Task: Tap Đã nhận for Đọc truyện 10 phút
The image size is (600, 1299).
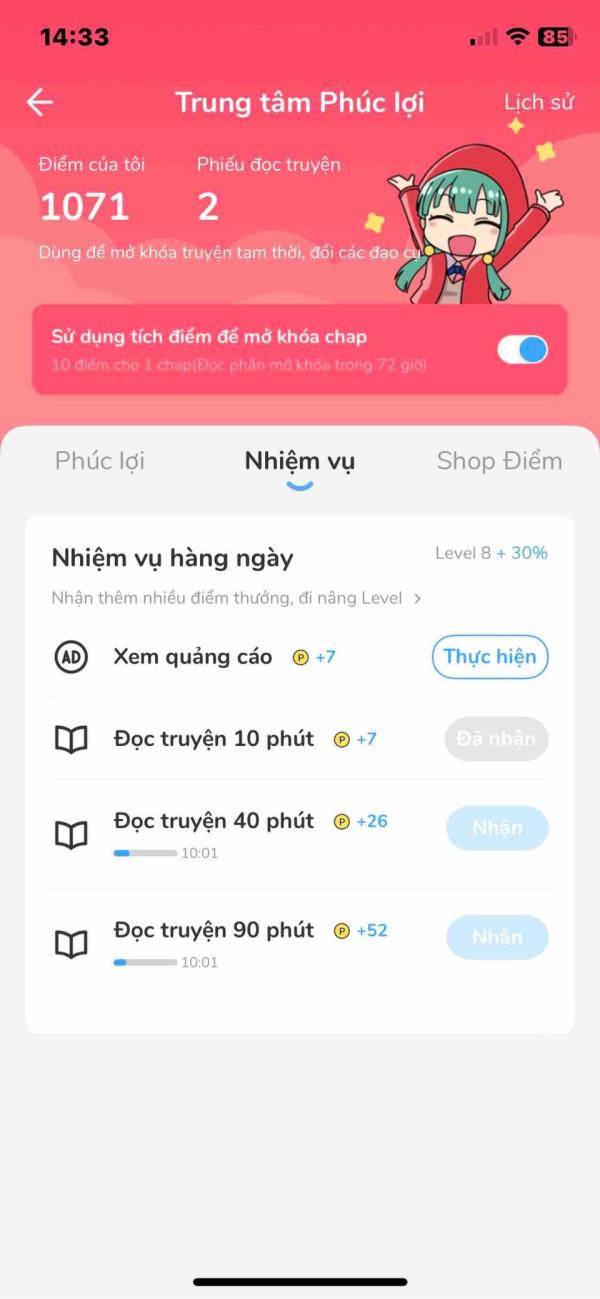Action: click(496, 739)
